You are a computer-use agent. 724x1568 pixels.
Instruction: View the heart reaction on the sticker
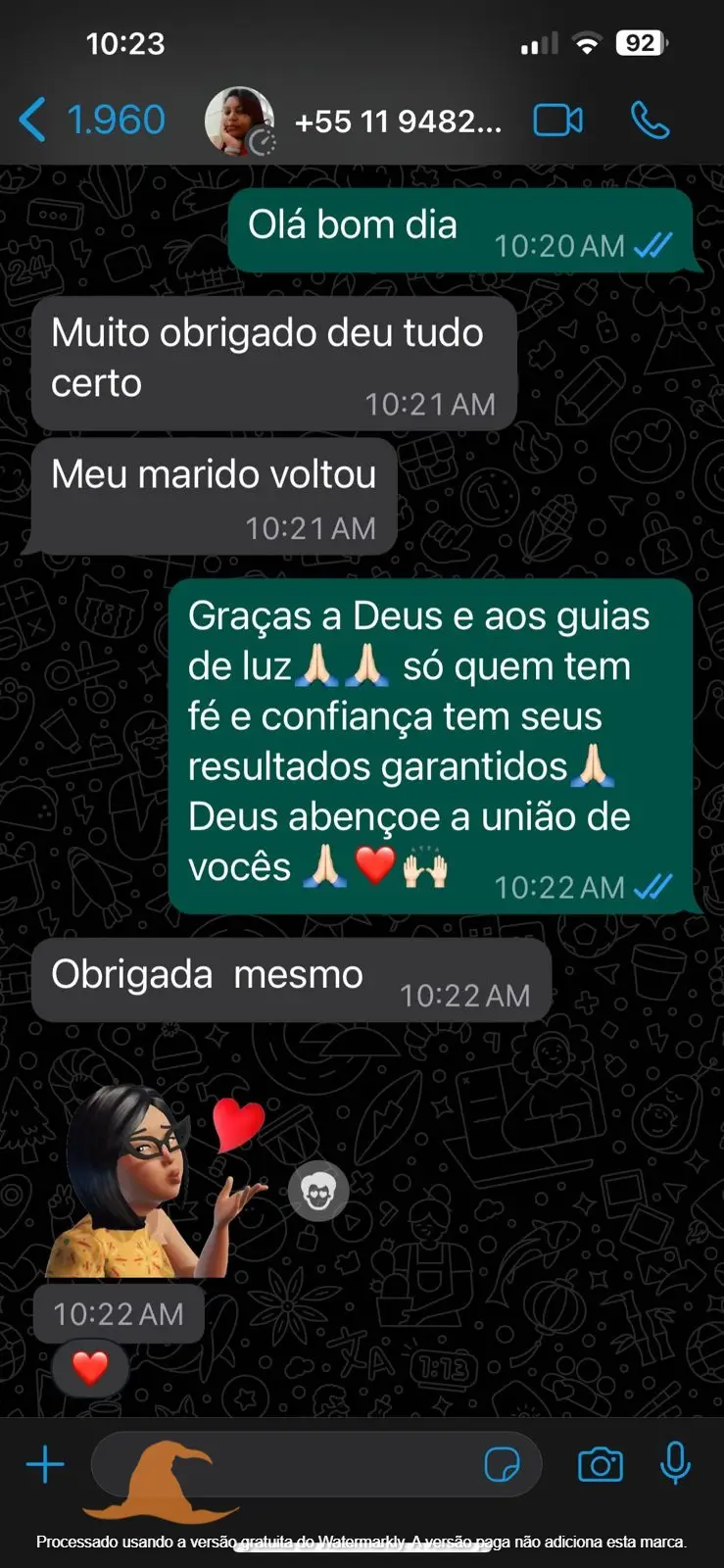coord(90,1367)
